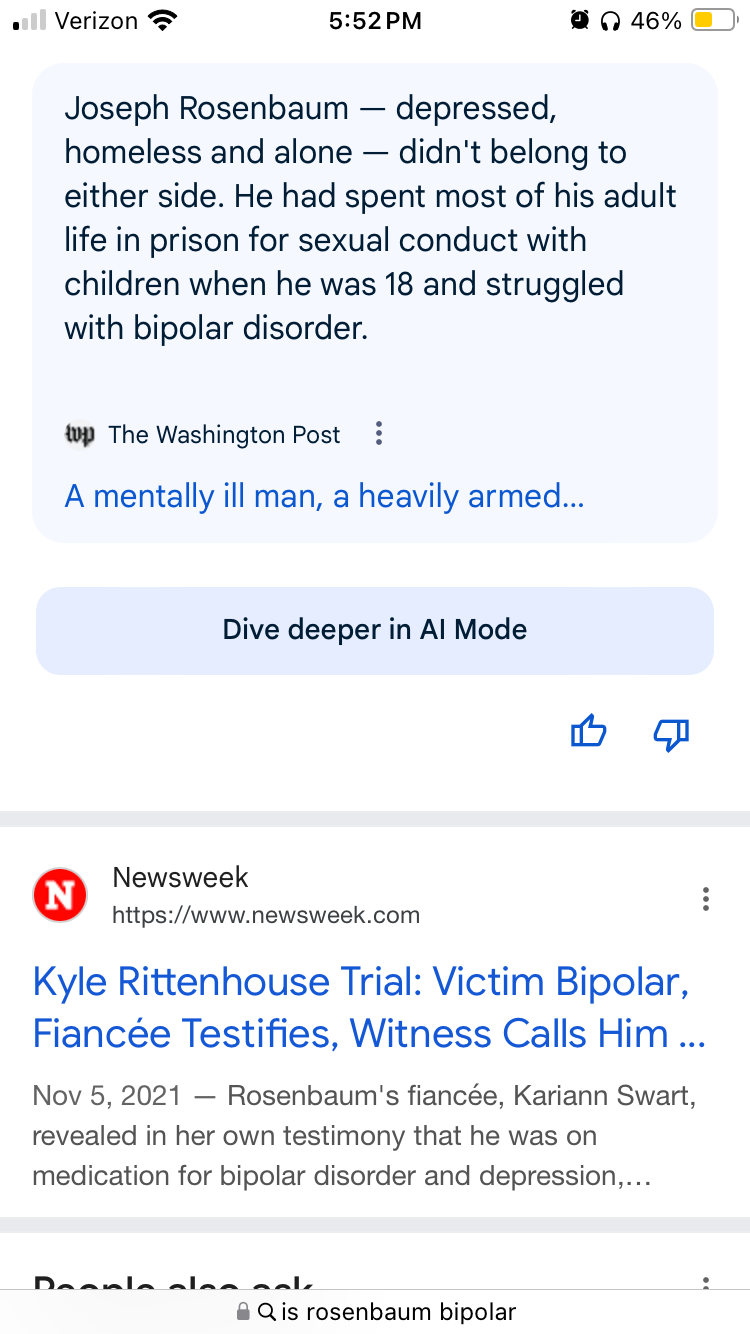The width and height of the screenshot is (750, 1334).
Task: Give the AI overview a thumbs up
Action: [588, 733]
